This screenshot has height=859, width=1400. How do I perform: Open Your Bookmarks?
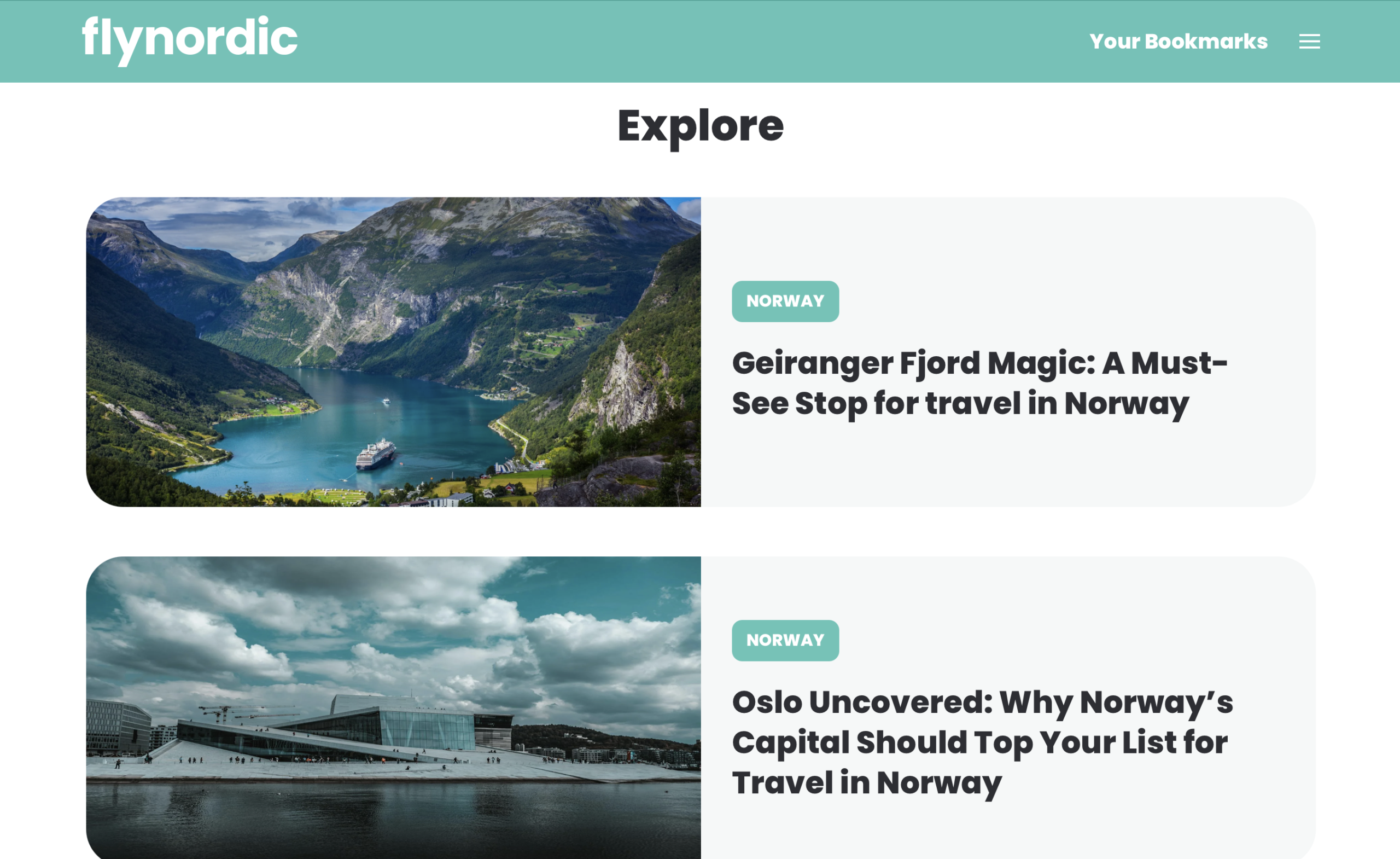point(1178,42)
